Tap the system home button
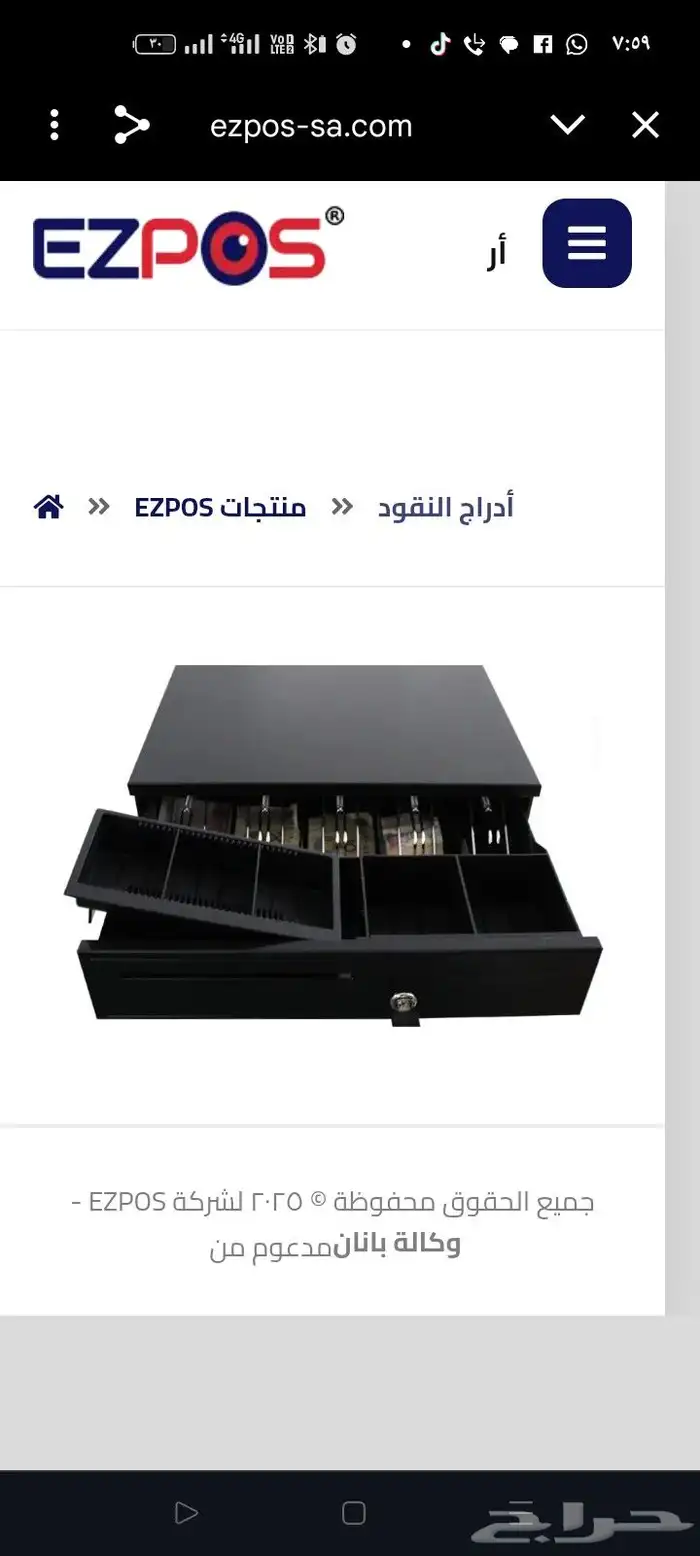 click(x=353, y=1513)
